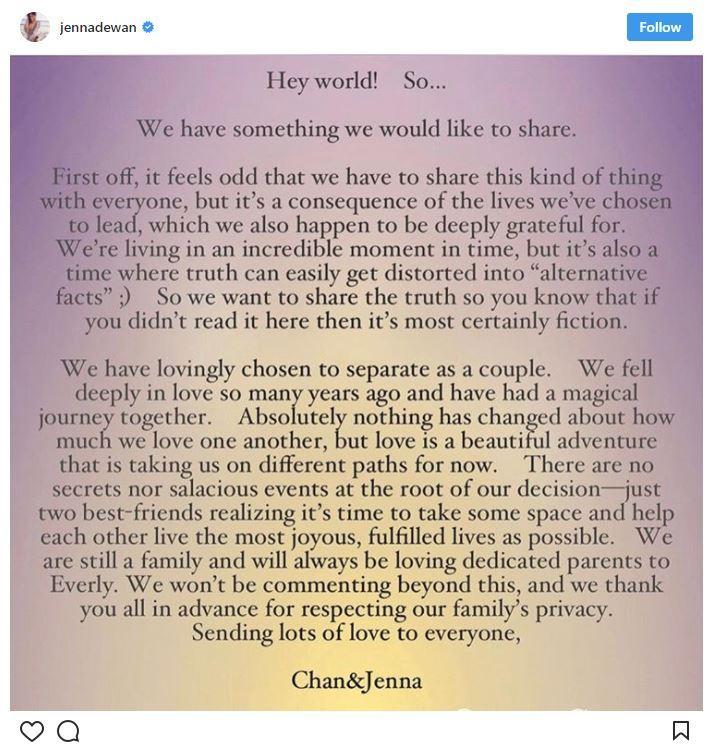Open the Chan & Jenna statement image
Screen dimensions: 709x751
[355, 382]
